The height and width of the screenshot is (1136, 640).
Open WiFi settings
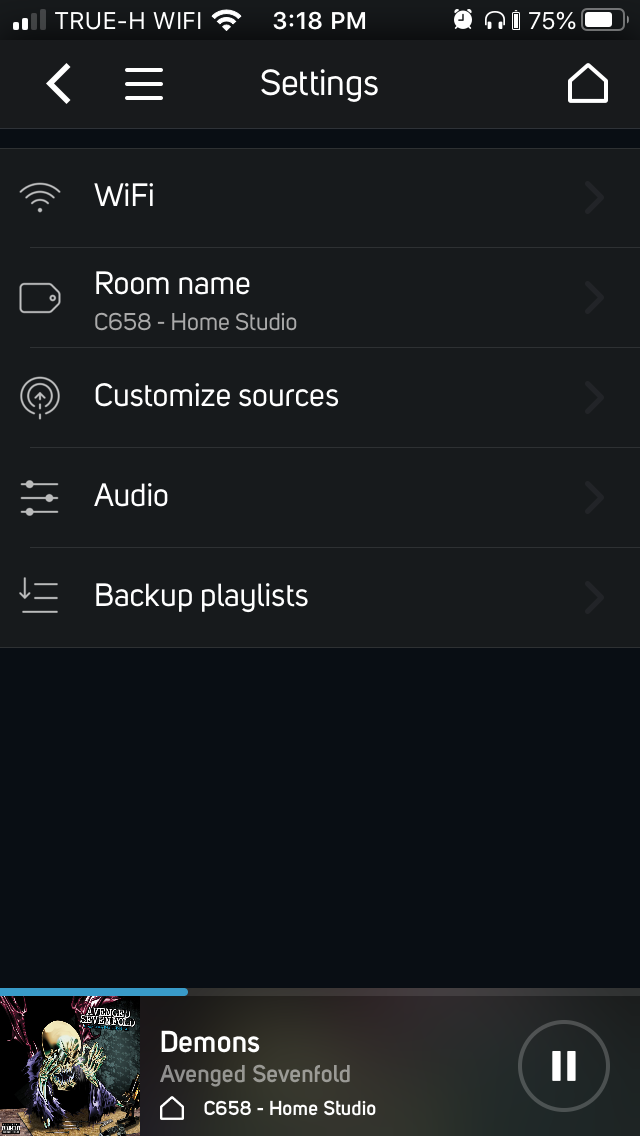[x=320, y=197]
